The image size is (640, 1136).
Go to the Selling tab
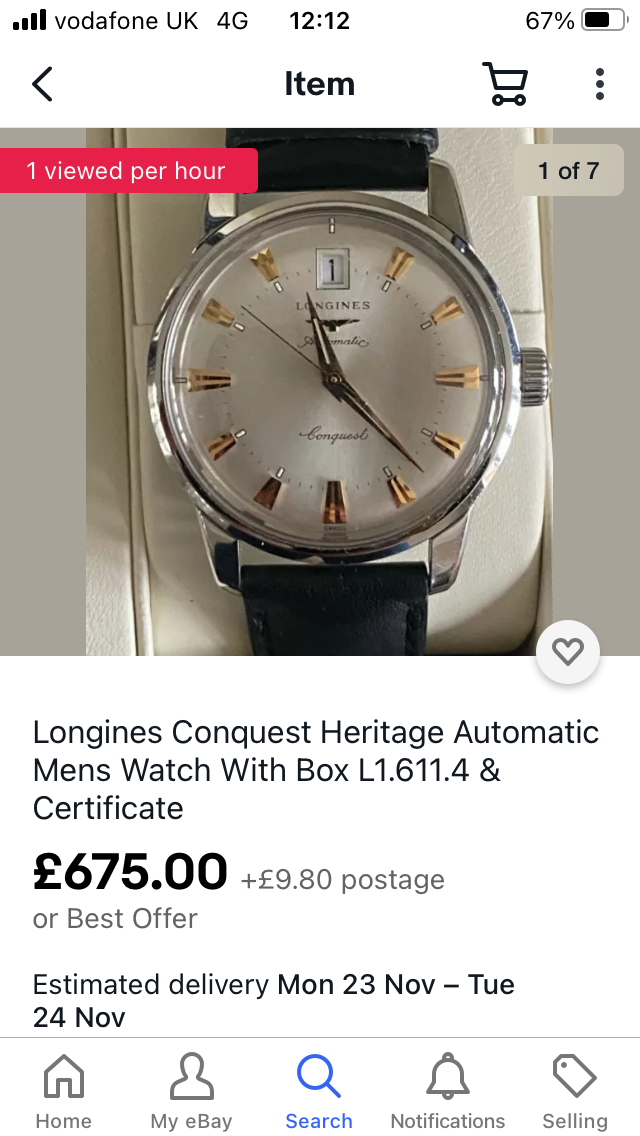pyautogui.click(x=575, y=1092)
